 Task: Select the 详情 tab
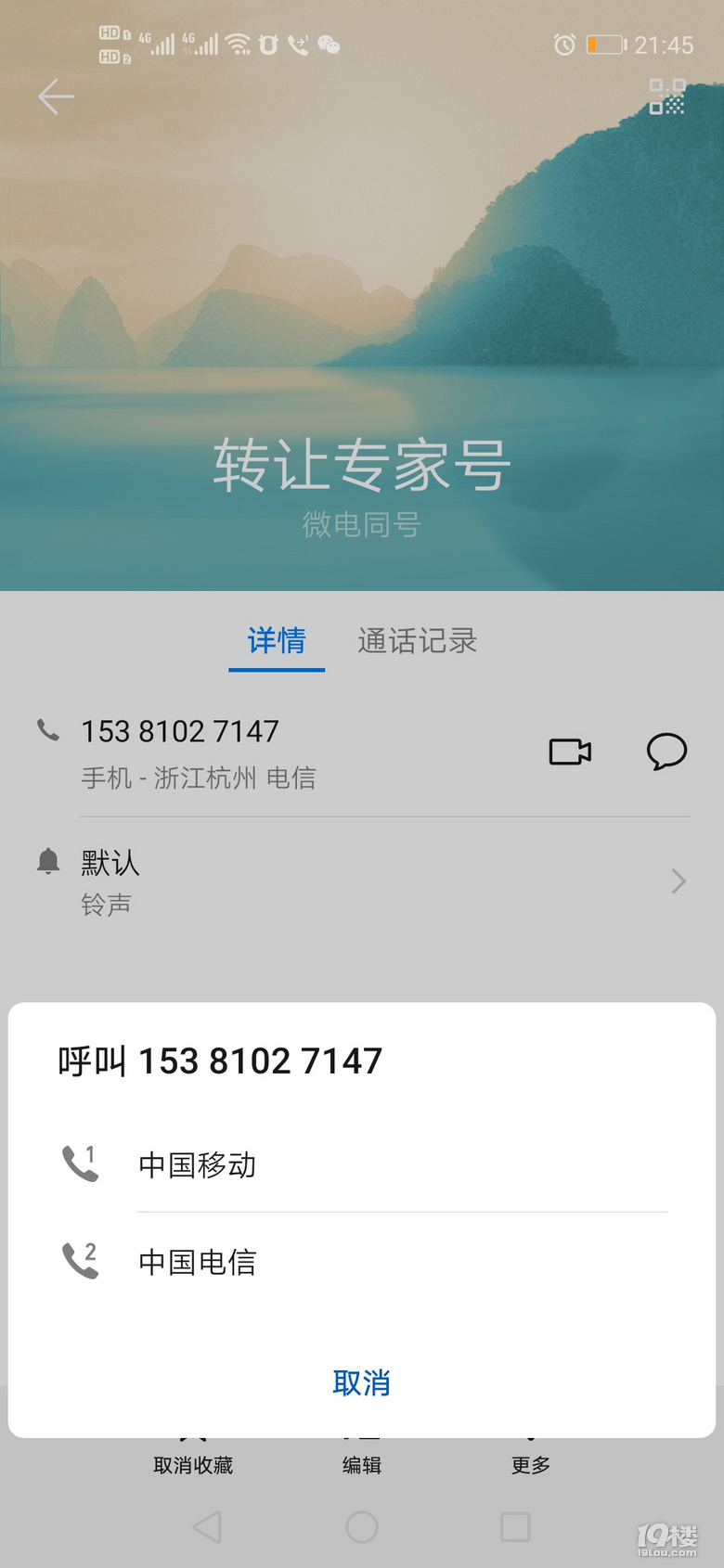[276, 641]
